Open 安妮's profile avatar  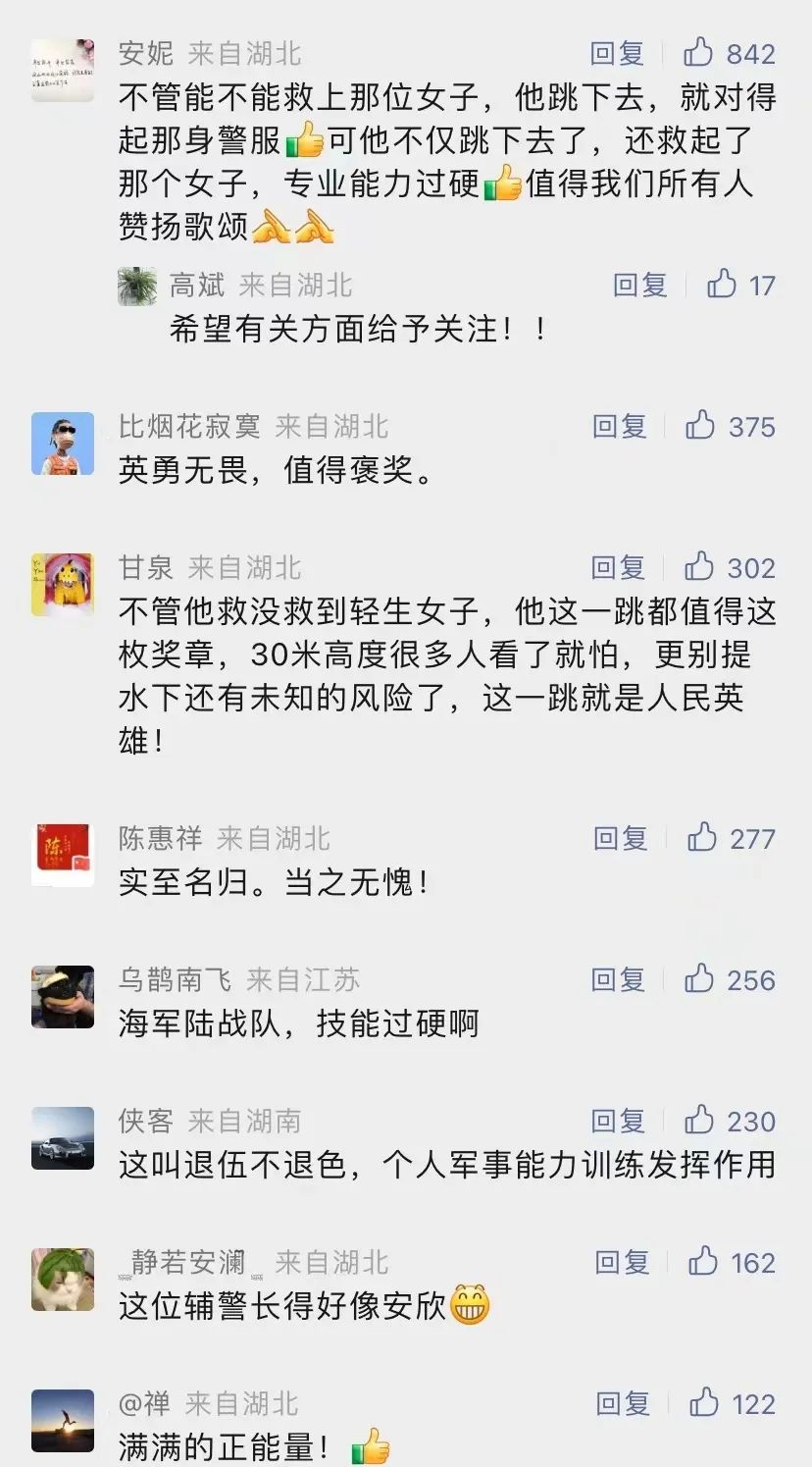coord(63,70)
